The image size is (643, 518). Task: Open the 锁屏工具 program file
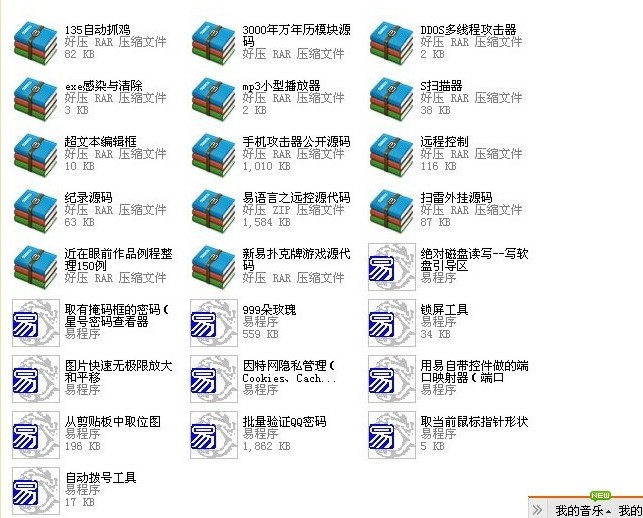pos(392,323)
